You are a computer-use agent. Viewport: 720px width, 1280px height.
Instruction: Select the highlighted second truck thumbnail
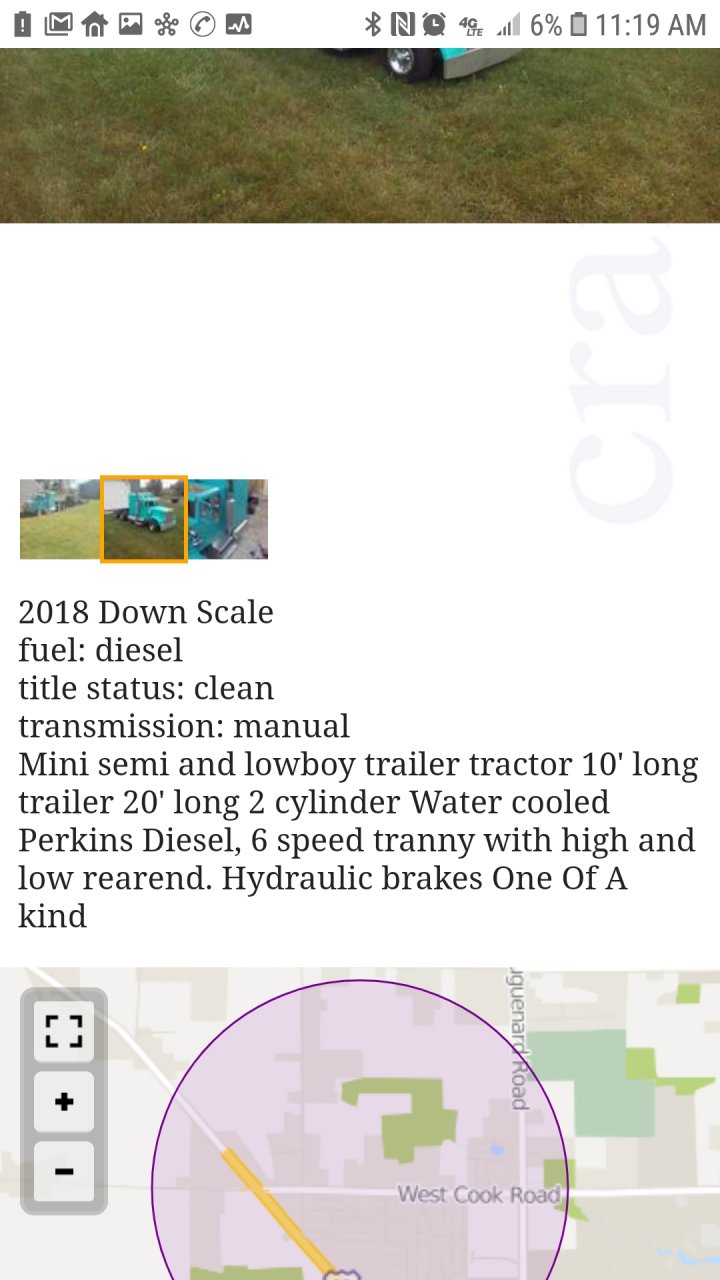point(144,519)
